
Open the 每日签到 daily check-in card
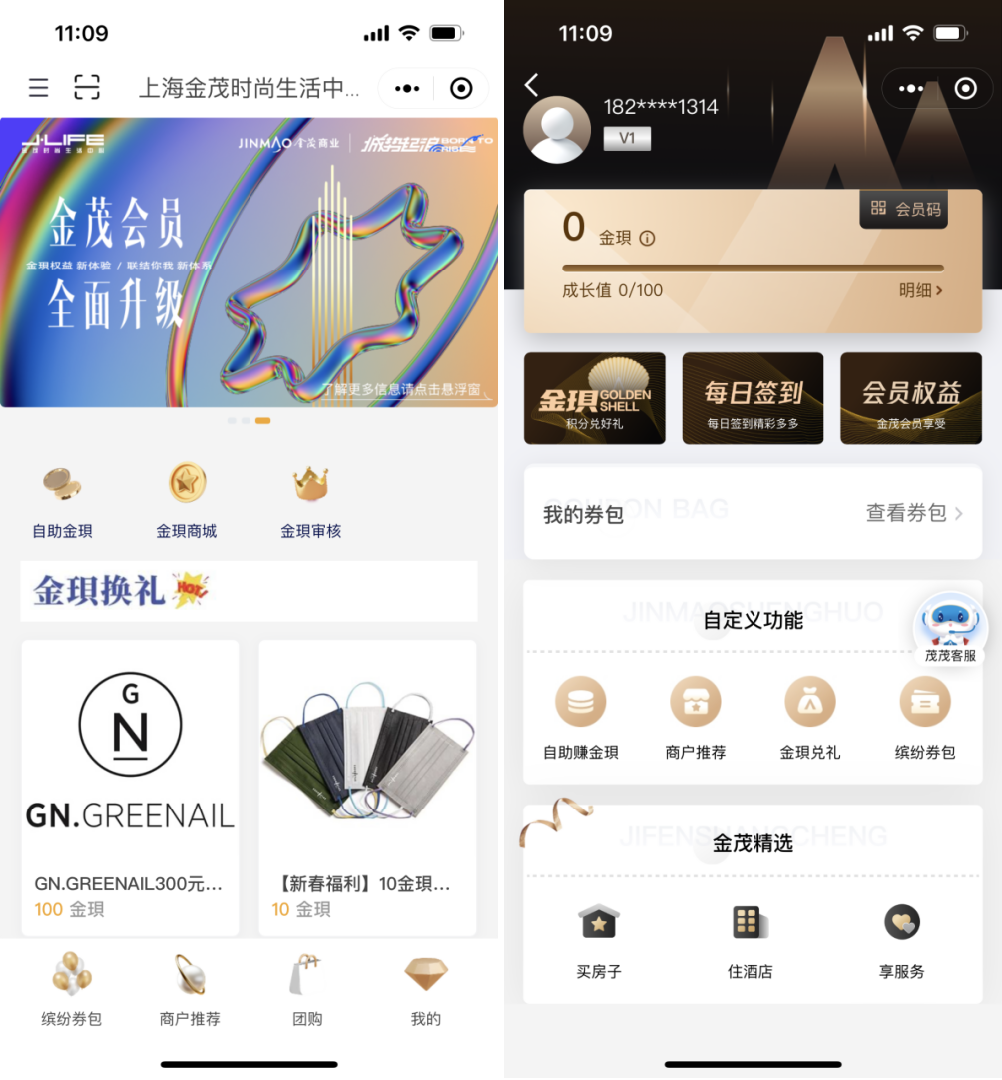pyautogui.click(x=753, y=398)
